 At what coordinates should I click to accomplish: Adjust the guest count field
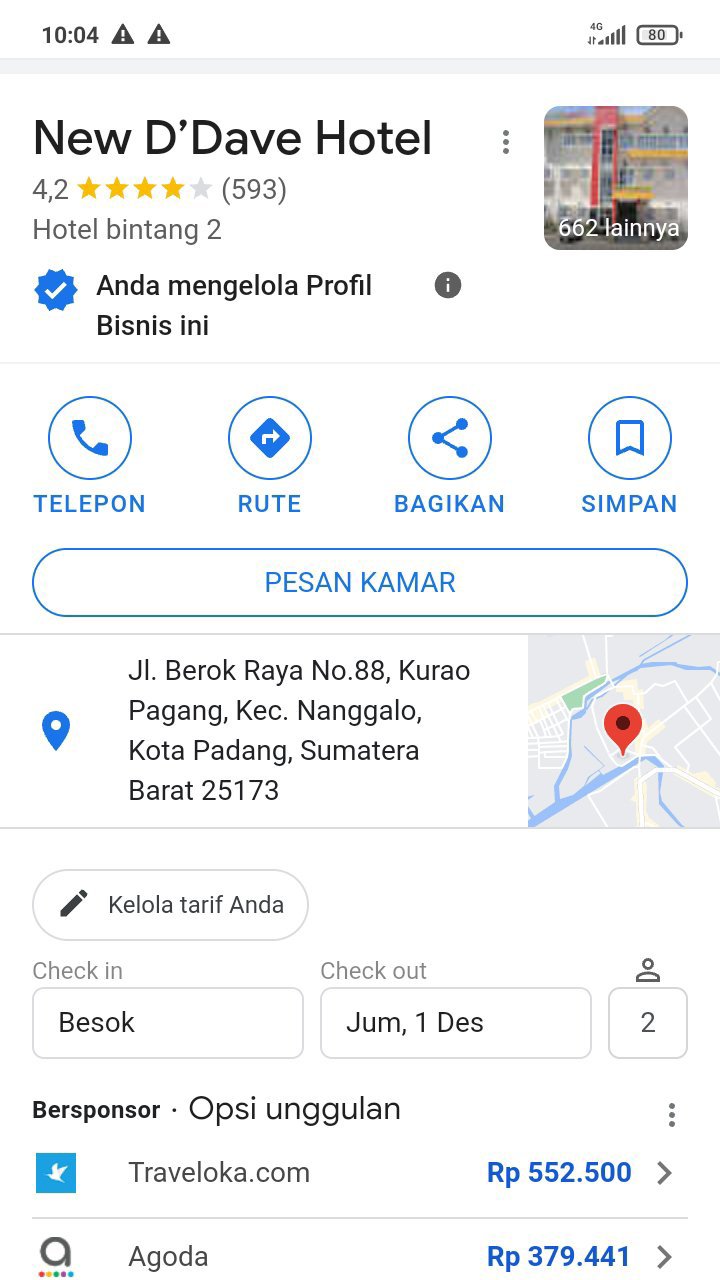click(x=648, y=1023)
